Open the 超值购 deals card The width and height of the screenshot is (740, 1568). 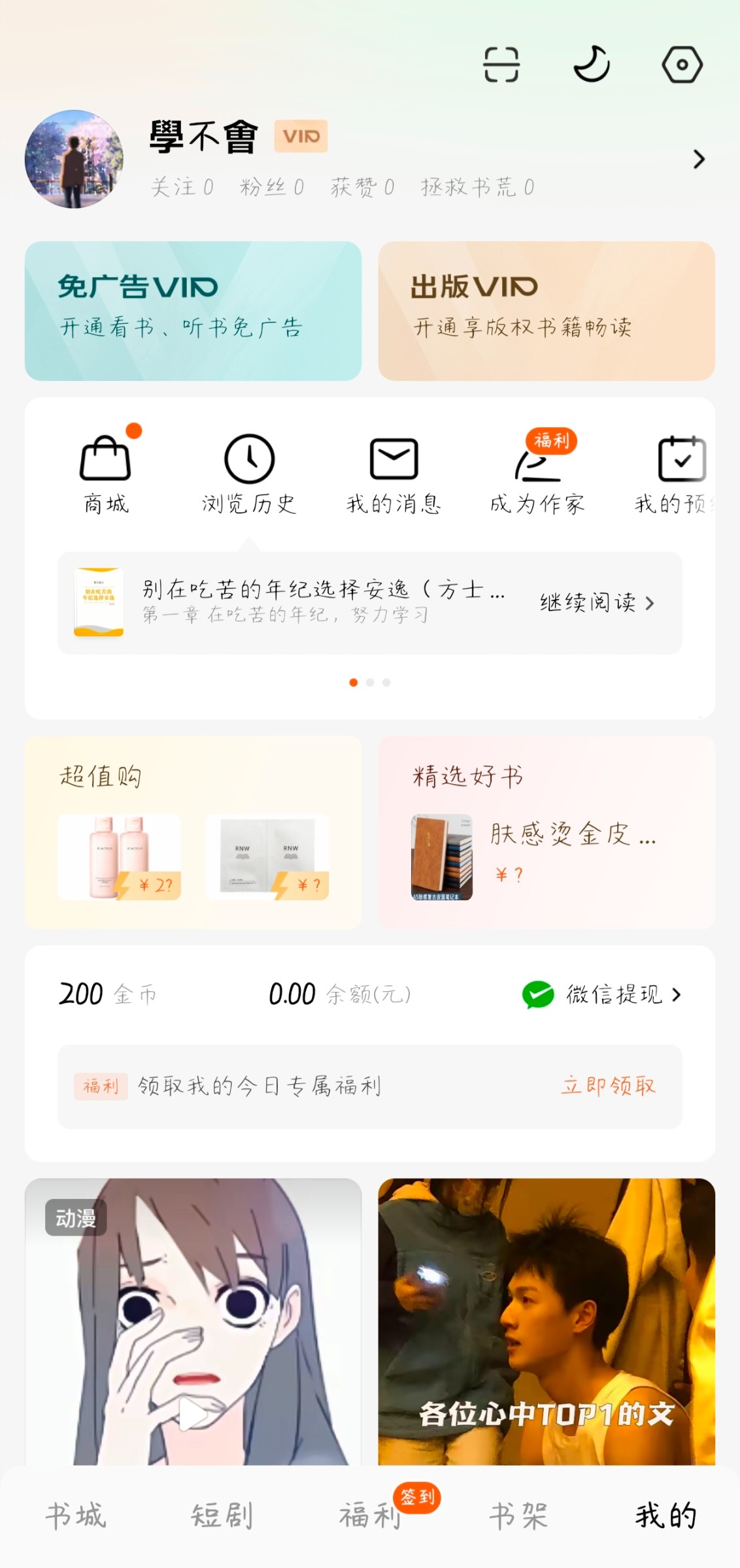[x=193, y=832]
